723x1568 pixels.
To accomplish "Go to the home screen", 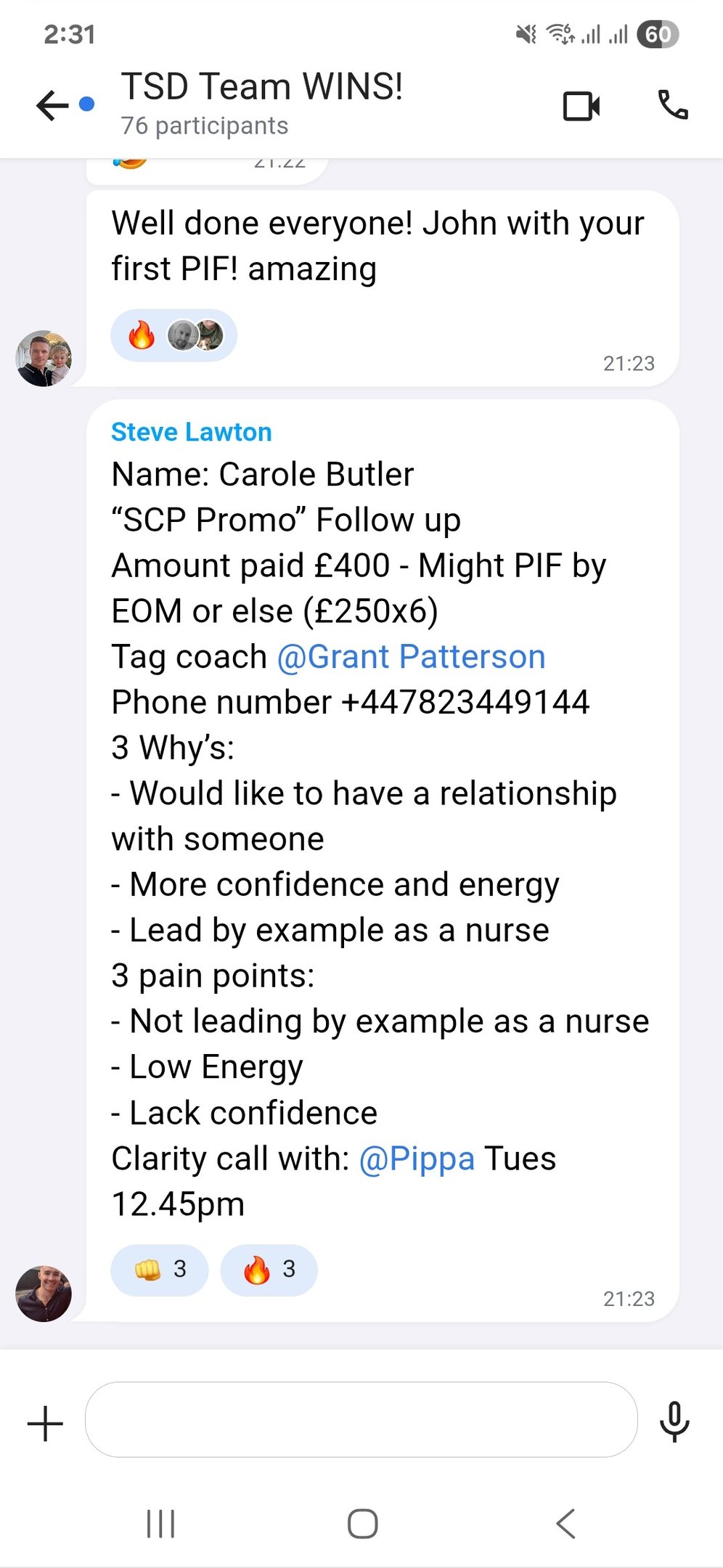I will [362, 1523].
